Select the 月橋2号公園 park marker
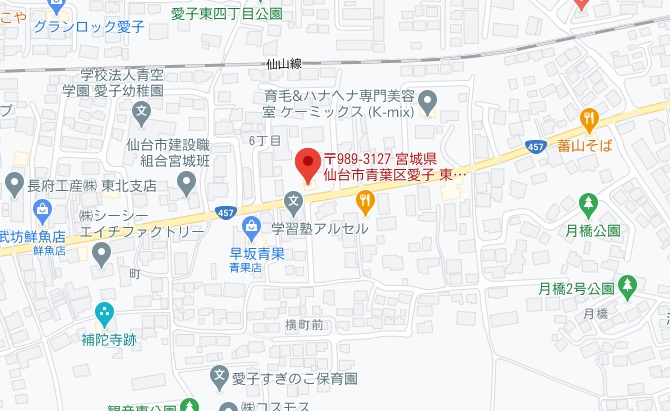Image resolution: width=670 pixels, height=411 pixels. coord(627,288)
